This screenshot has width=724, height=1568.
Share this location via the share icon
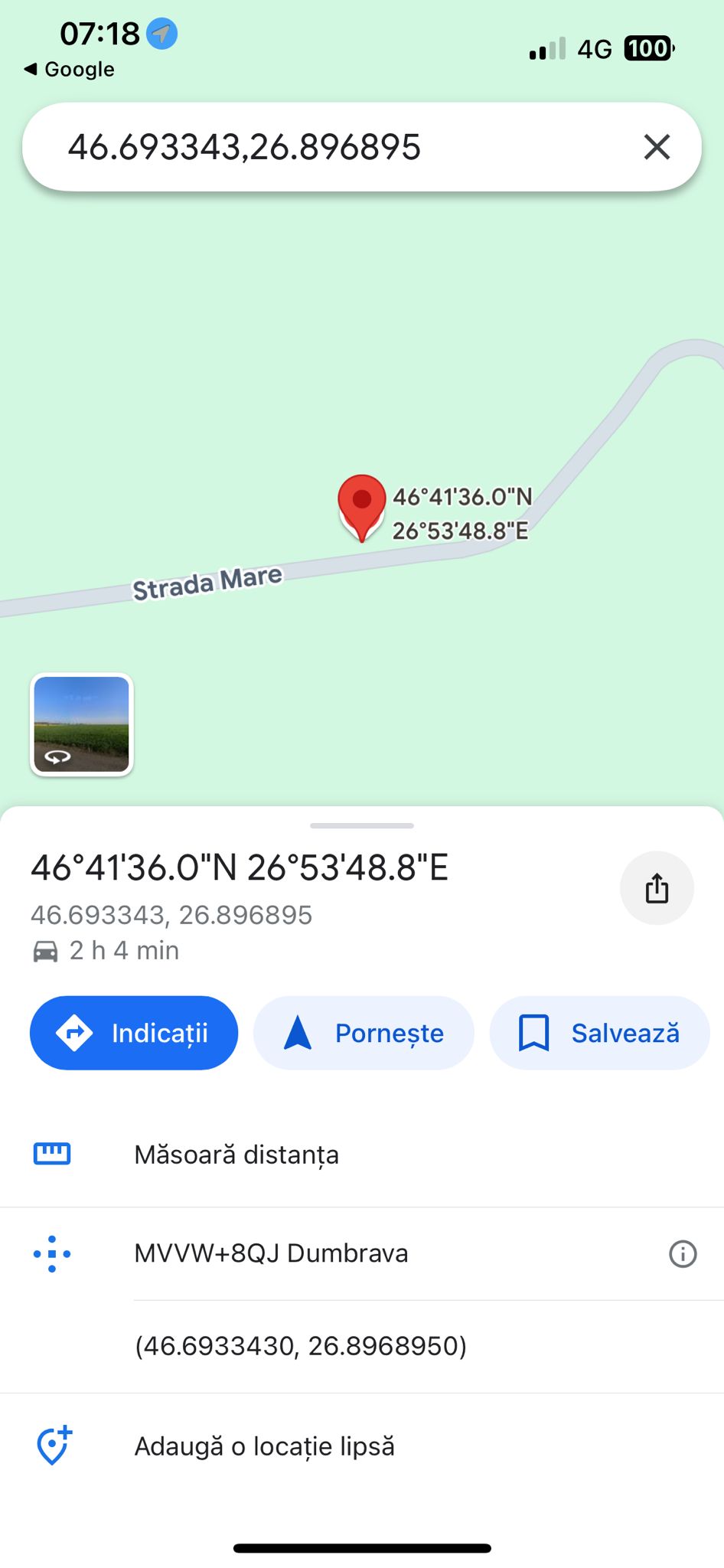point(657,888)
